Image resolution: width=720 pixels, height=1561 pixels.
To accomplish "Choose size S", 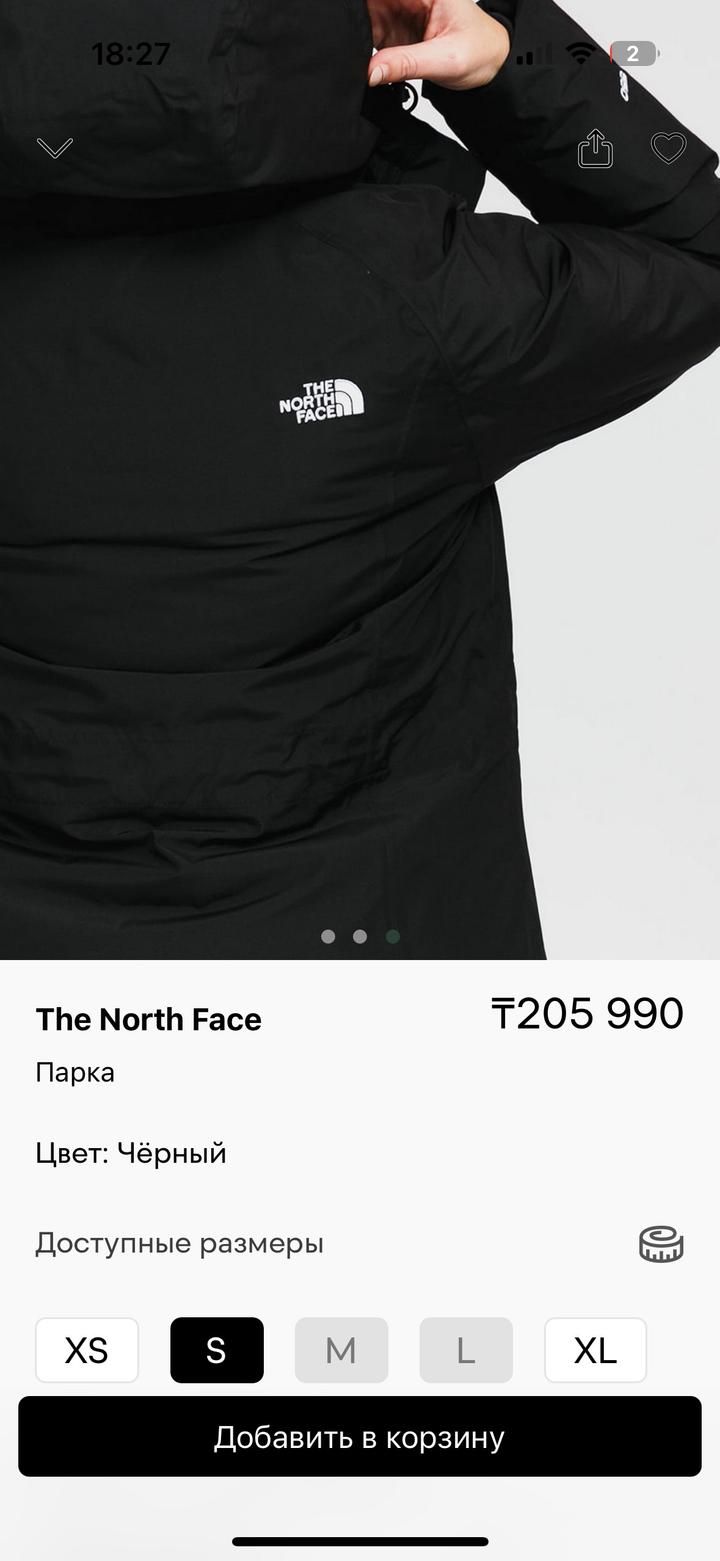I will 217,1350.
